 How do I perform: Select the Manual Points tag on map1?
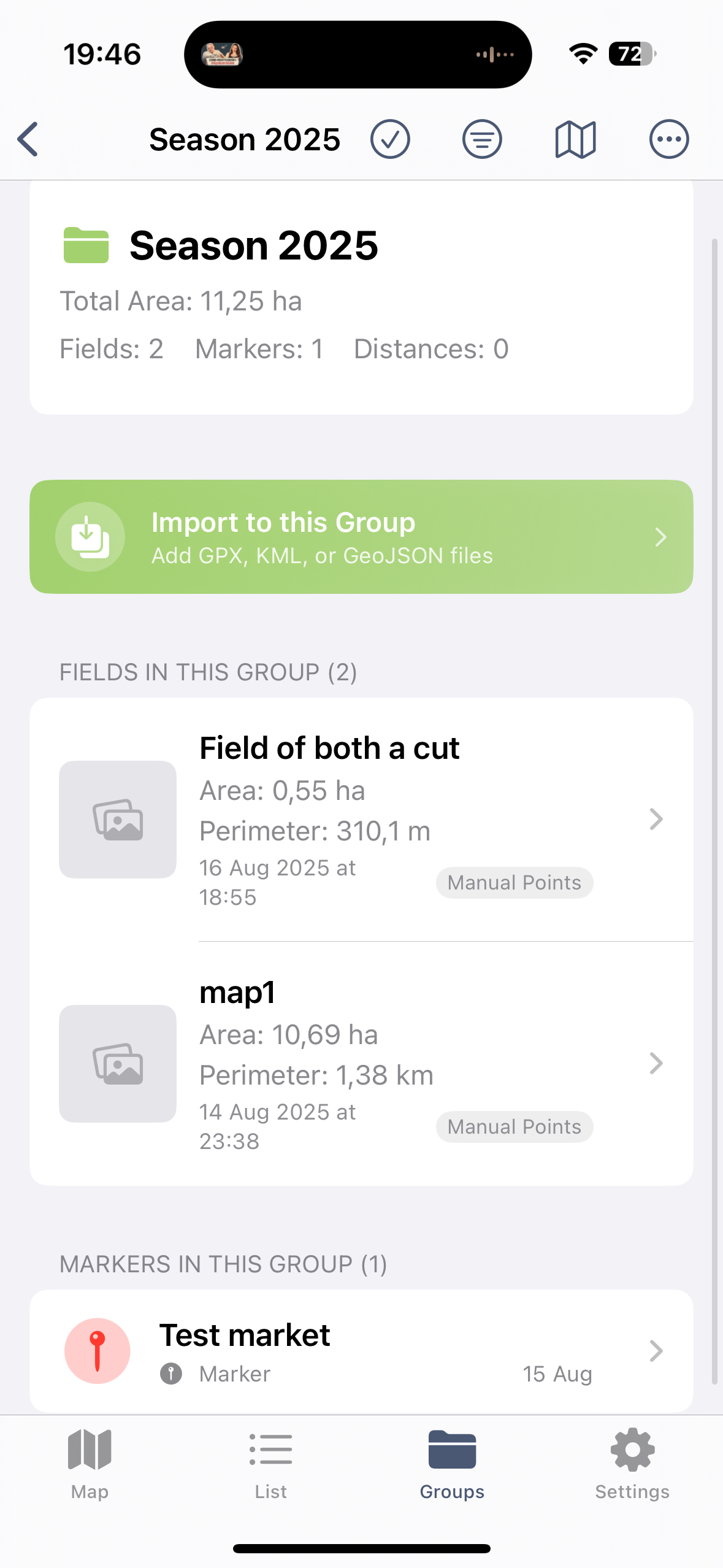(x=514, y=1126)
